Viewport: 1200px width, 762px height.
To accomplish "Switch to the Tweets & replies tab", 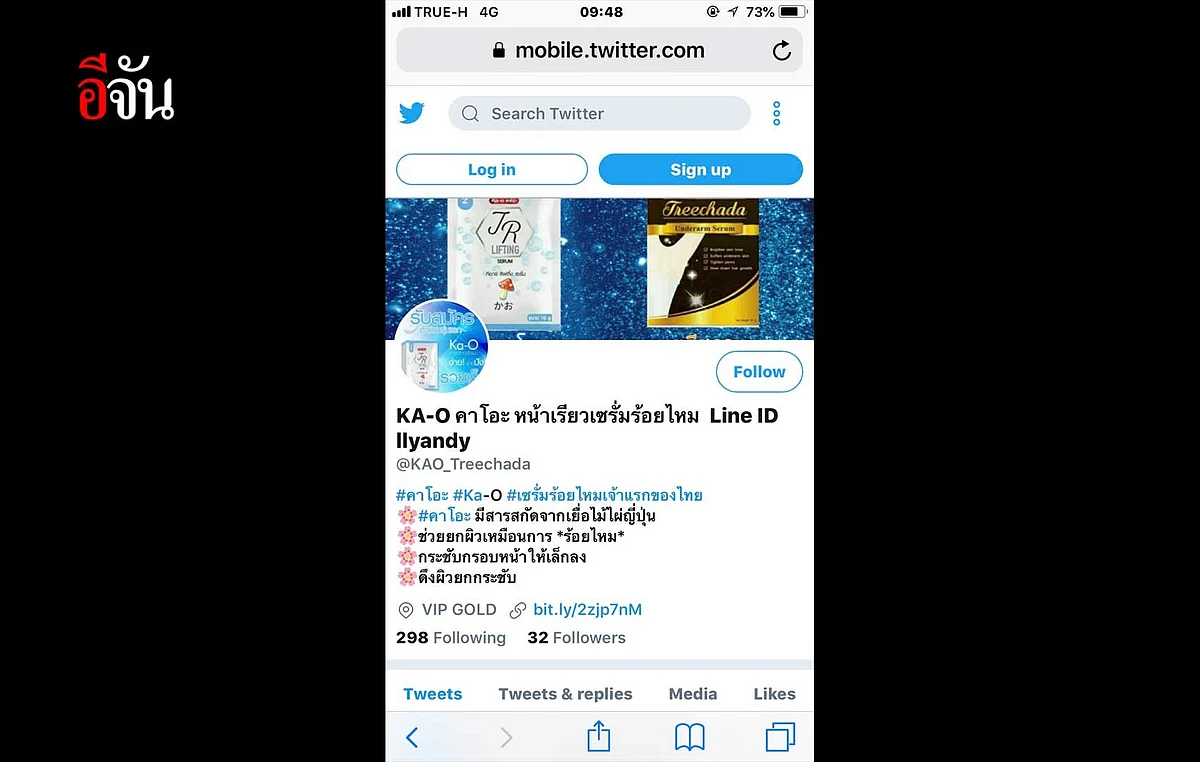I will point(565,694).
